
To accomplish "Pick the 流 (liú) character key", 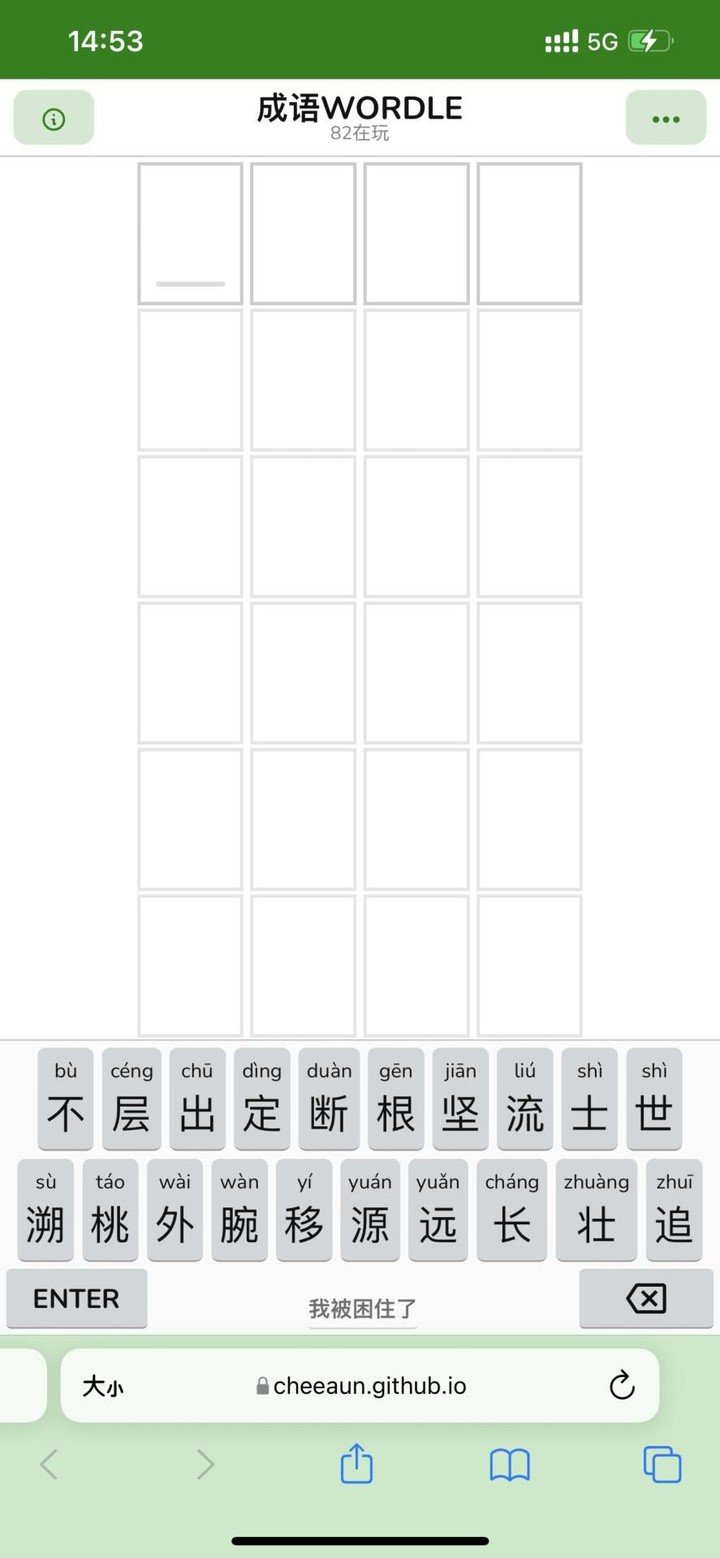I will tap(525, 1099).
